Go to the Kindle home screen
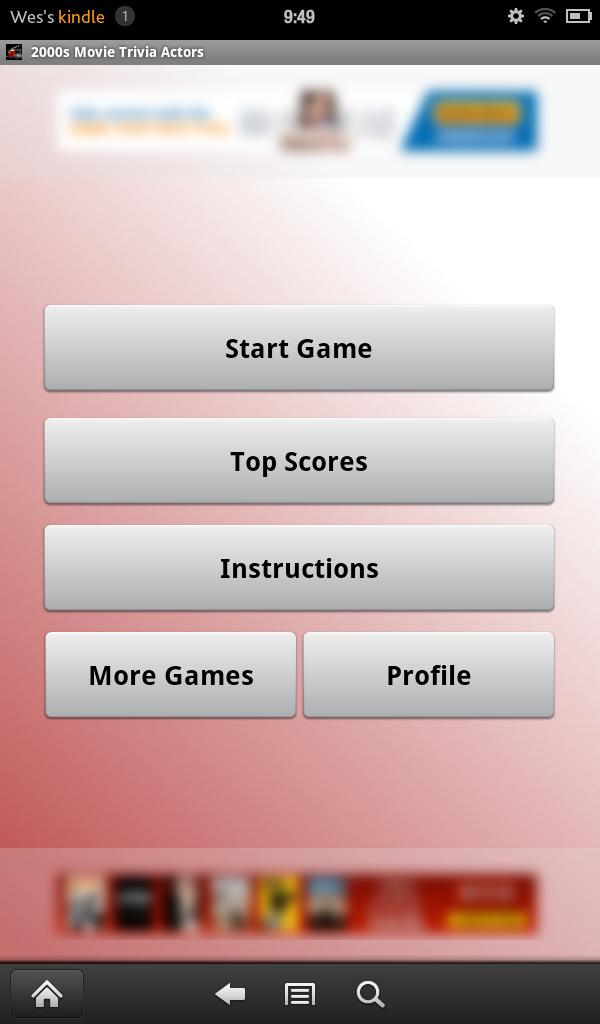This screenshot has width=600, height=1024. (47, 994)
